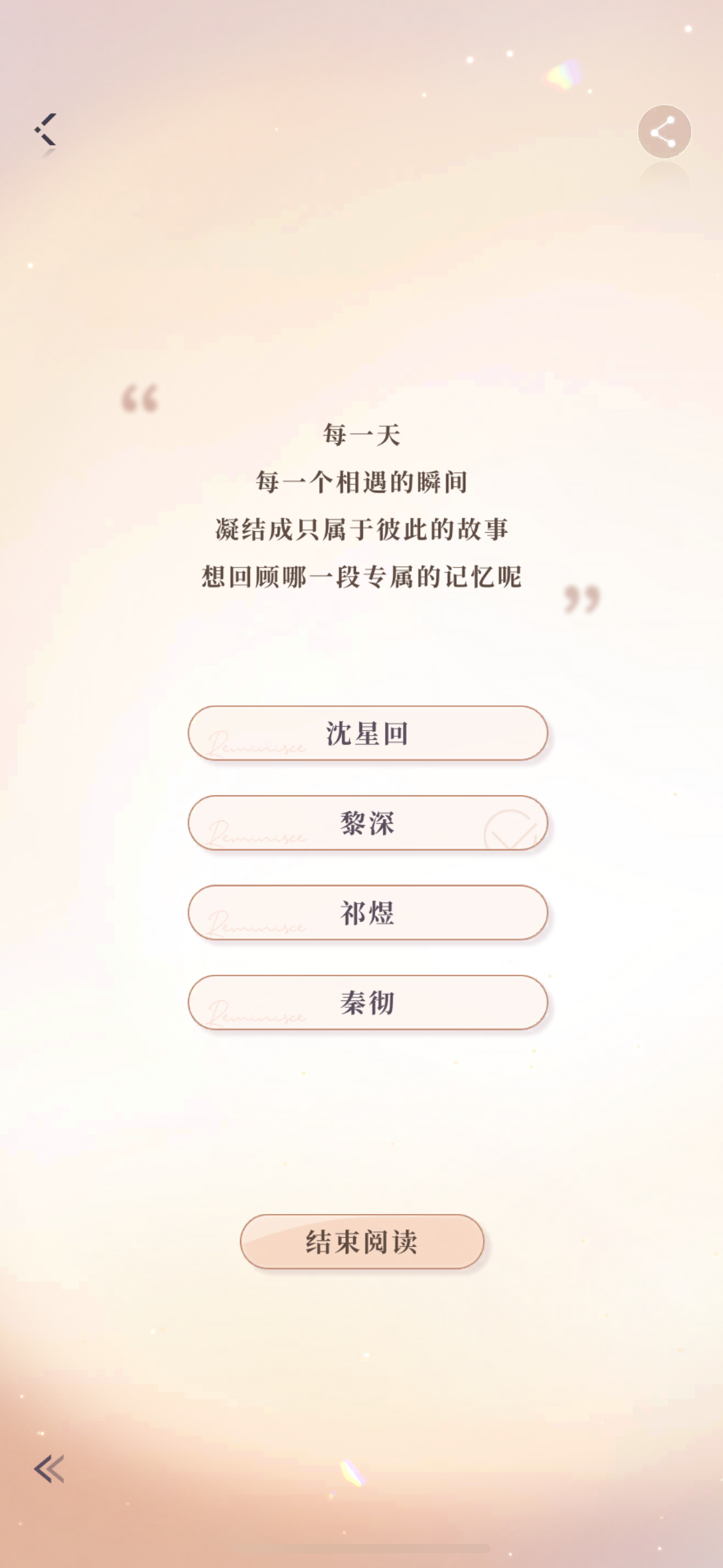Share this page using the share icon
This screenshot has height=1568, width=723.
tap(664, 132)
